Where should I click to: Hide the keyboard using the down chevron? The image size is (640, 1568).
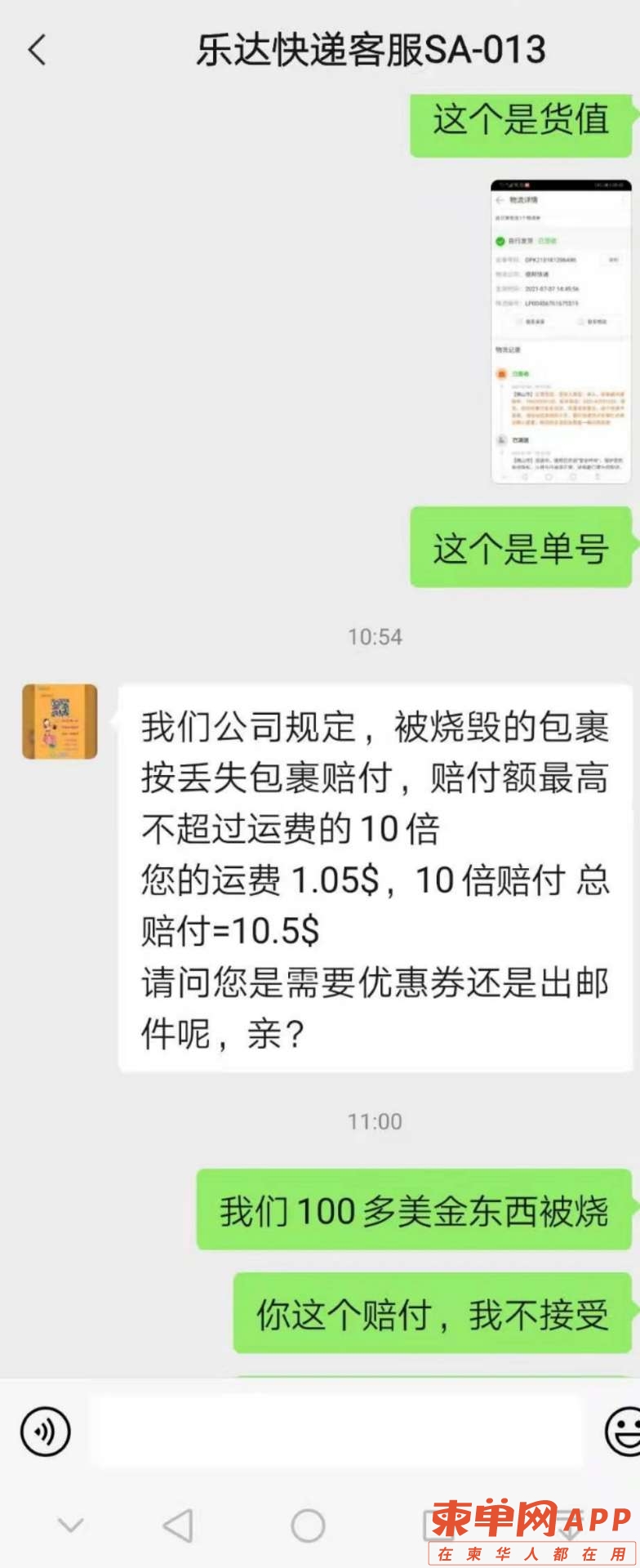coord(71,1525)
